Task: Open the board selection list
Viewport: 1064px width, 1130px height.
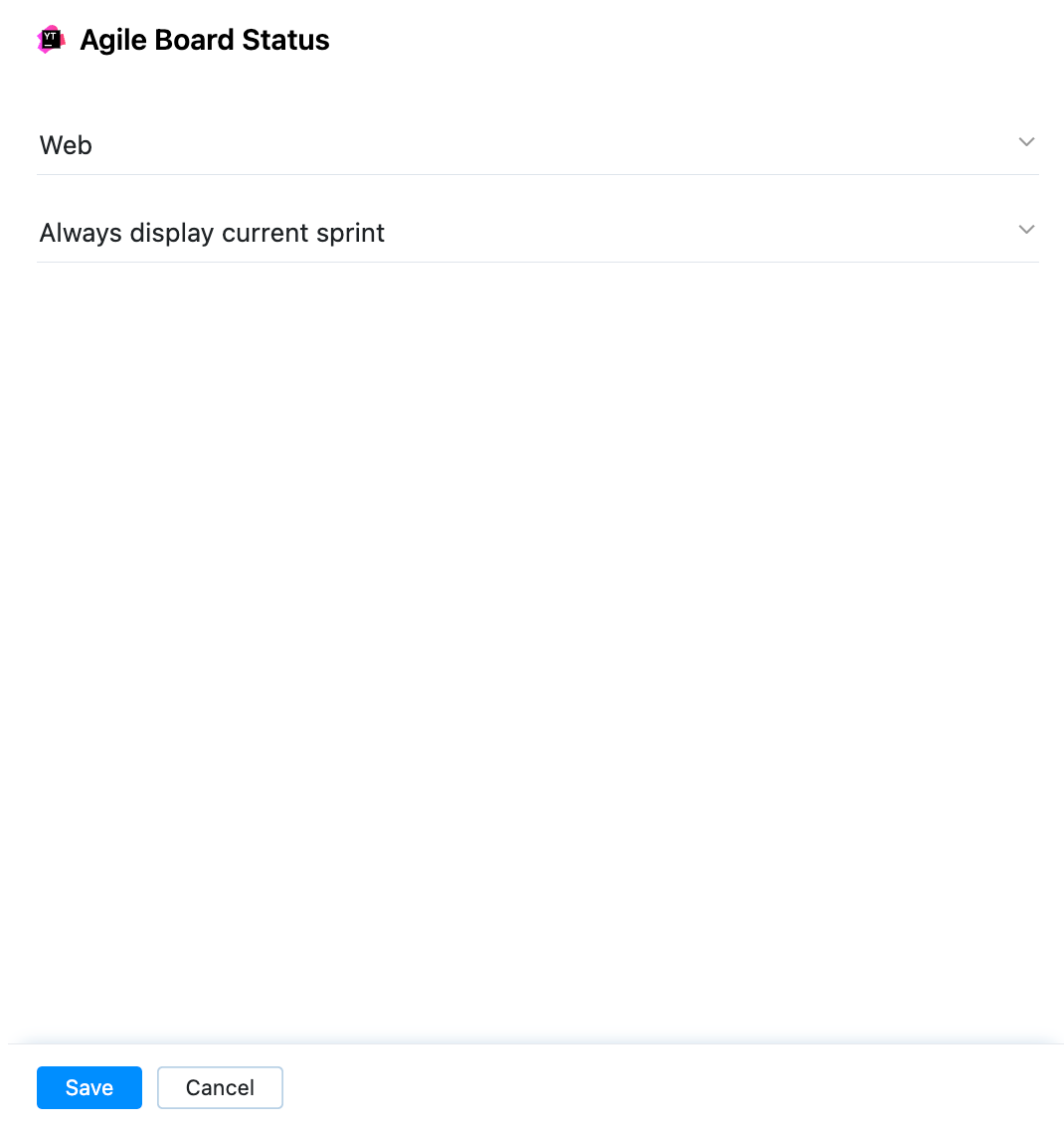Action: (537, 144)
